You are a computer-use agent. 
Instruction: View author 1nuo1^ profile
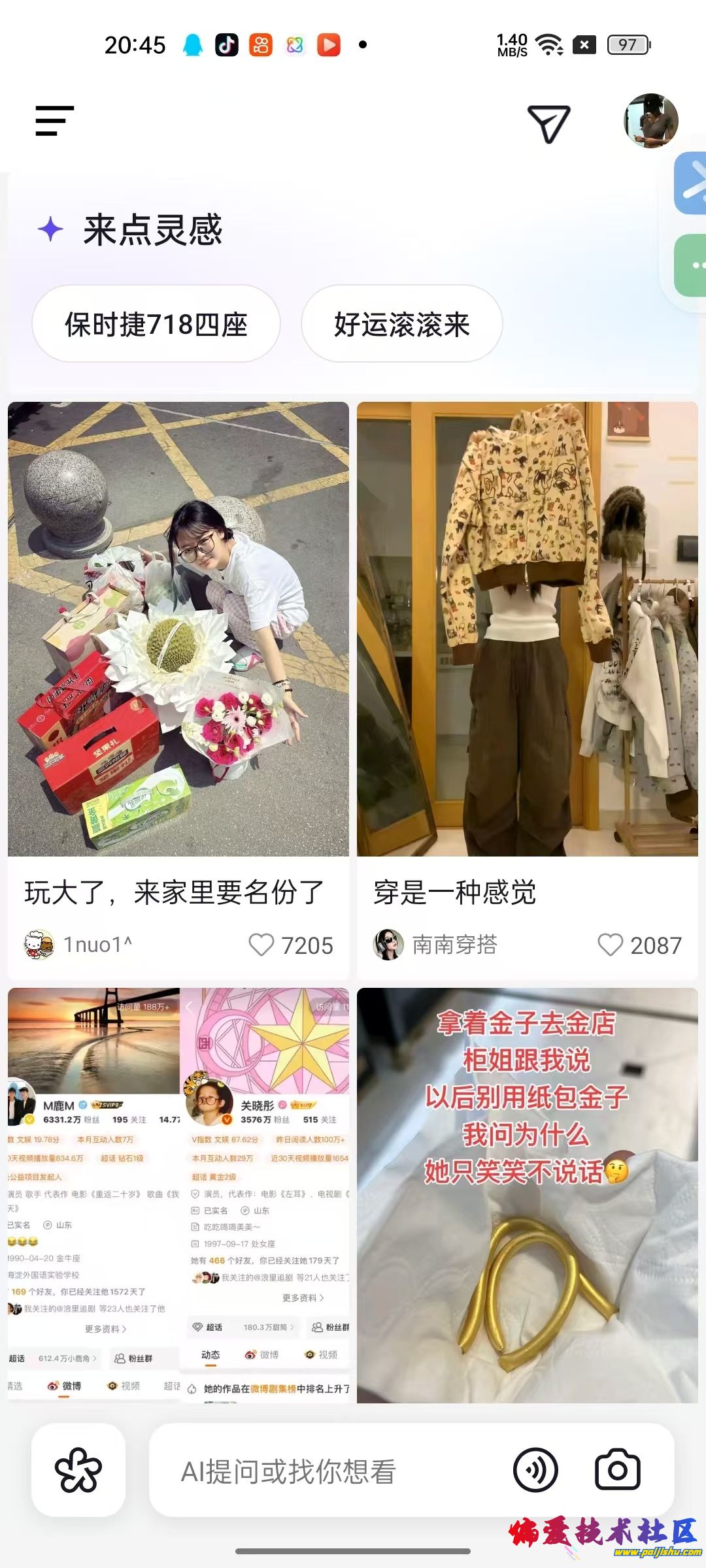point(78,945)
